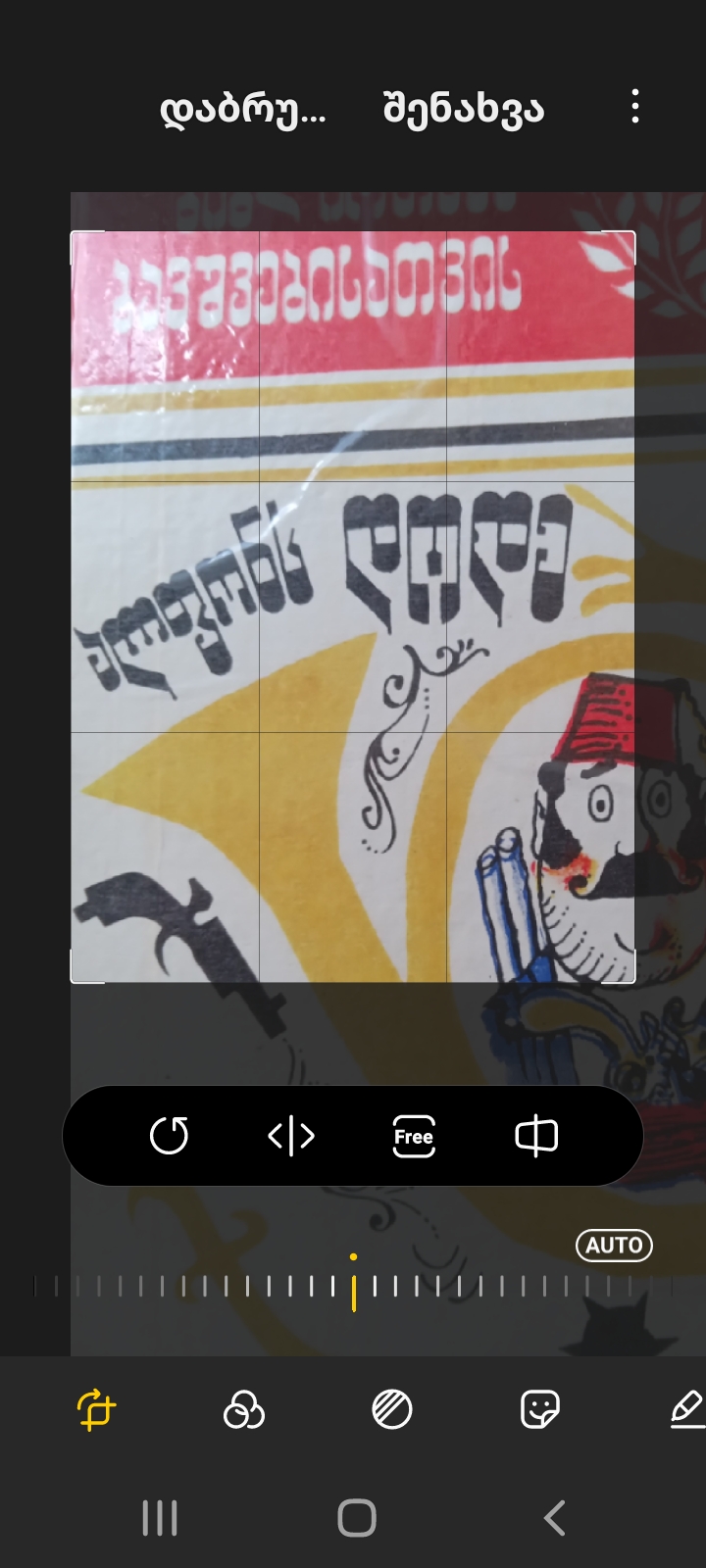Image resolution: width=706 pixels, height=1568 pixels.
Task: Open the three-dot overflow menu
Action: (635, 106)
